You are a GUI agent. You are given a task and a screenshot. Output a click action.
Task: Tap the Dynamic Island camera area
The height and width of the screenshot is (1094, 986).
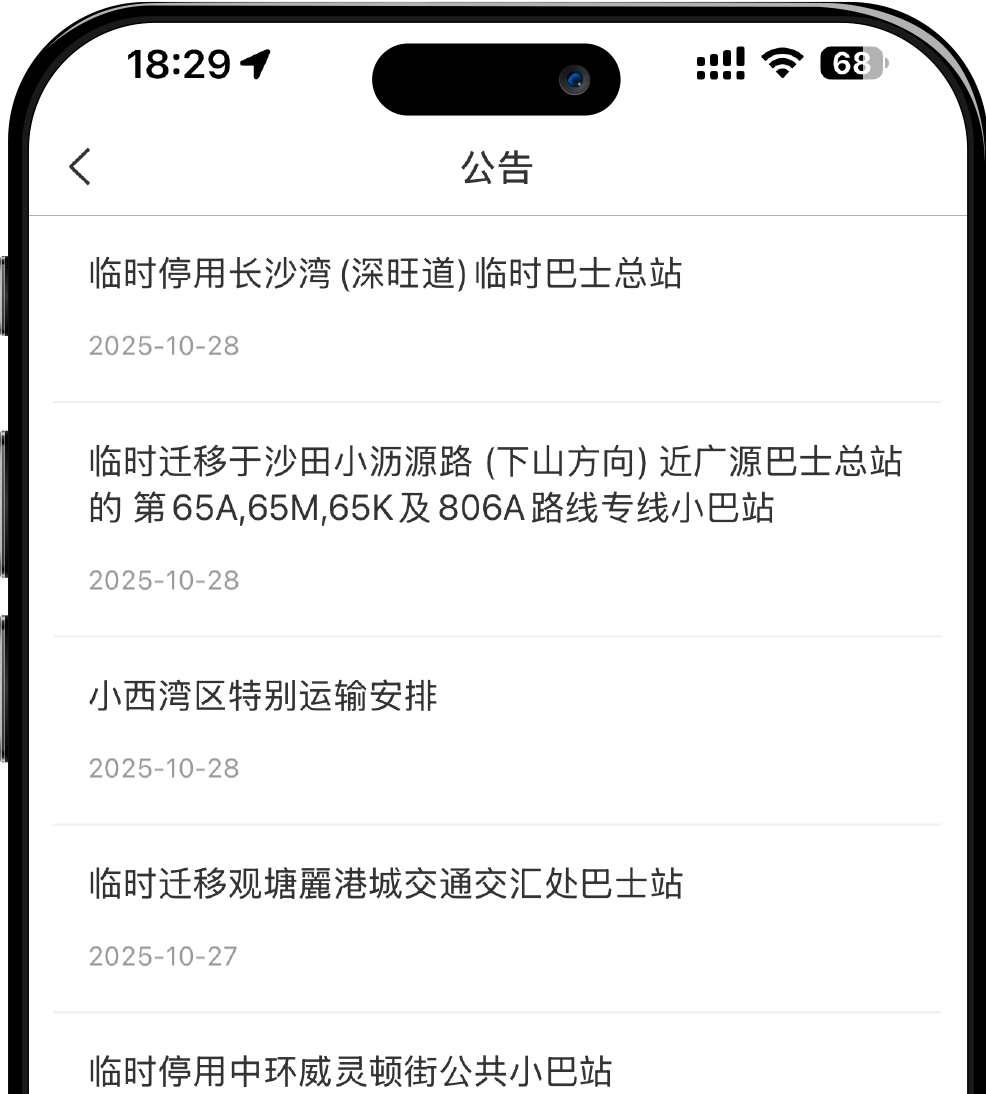[573, 80]
